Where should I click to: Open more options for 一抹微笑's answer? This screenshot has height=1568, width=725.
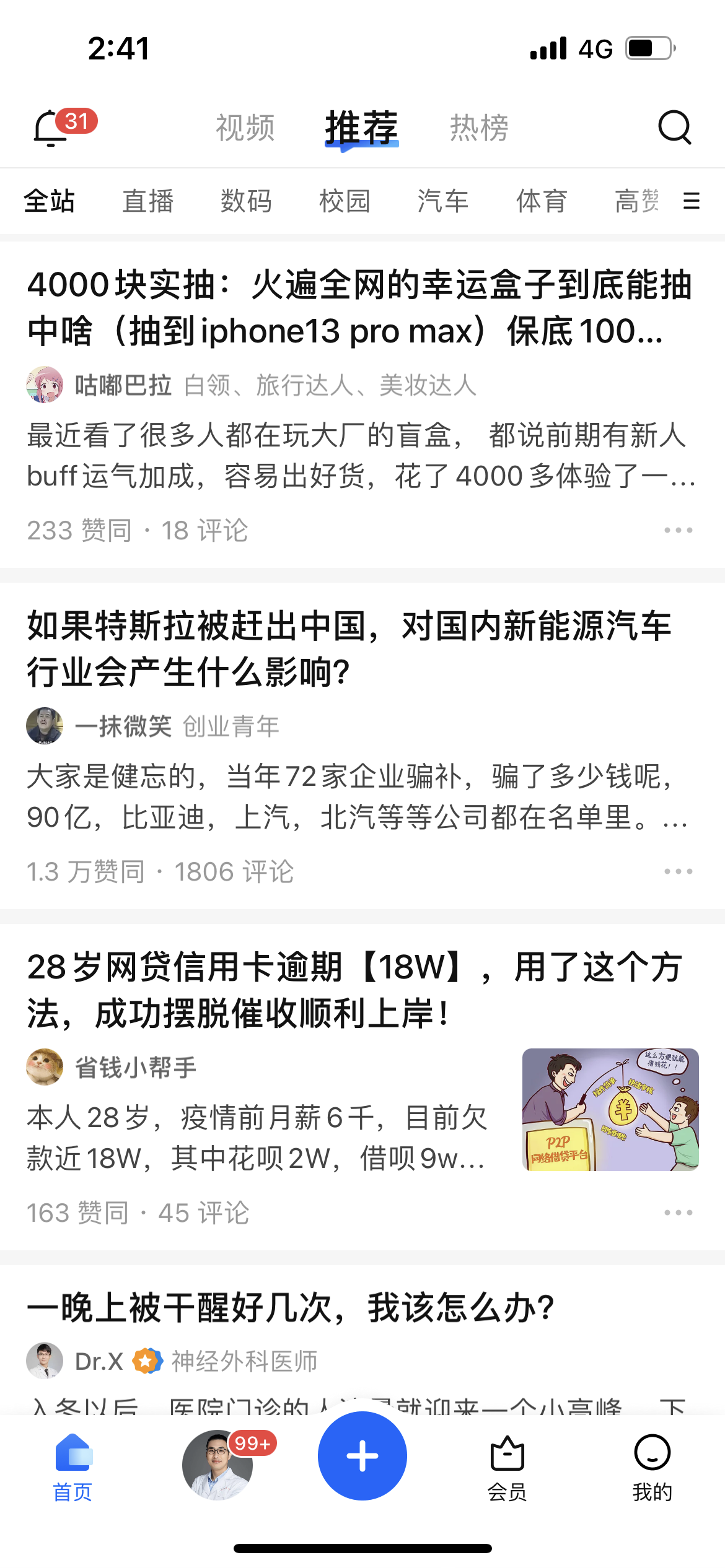(678, 871)
